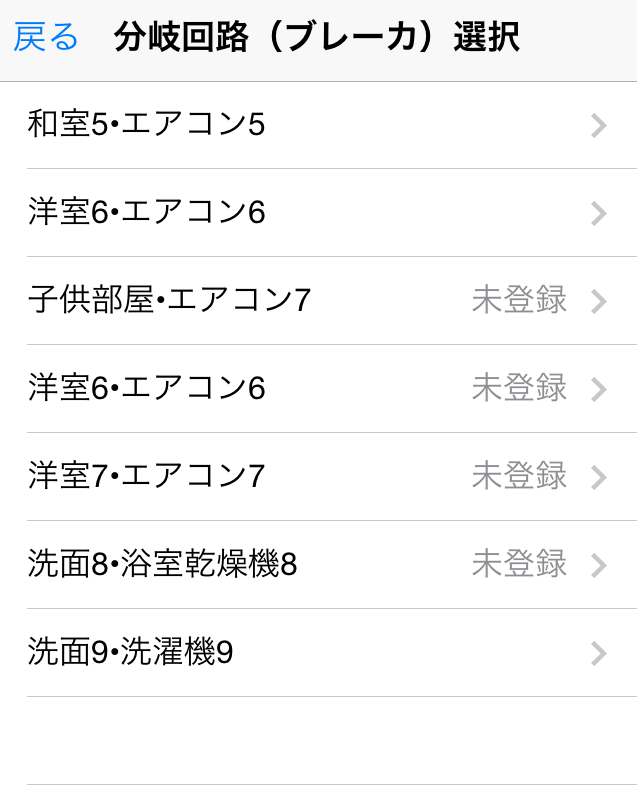Select the 洗面8•浴室乾燥機8 breaker
The width and height of the screenshot is (637, 795).
[318, 565]
